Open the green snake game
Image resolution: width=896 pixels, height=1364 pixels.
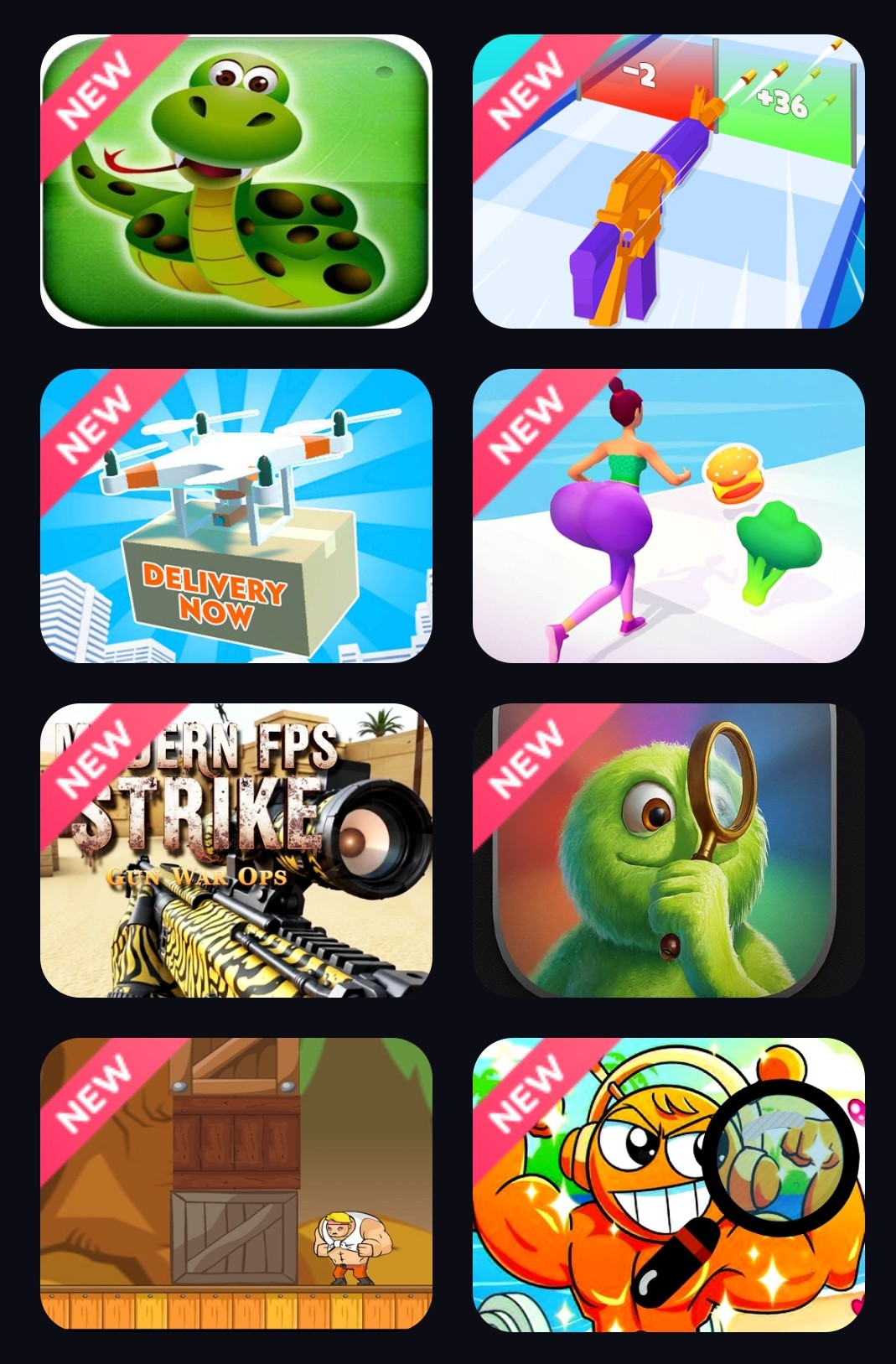pos(236,181)
